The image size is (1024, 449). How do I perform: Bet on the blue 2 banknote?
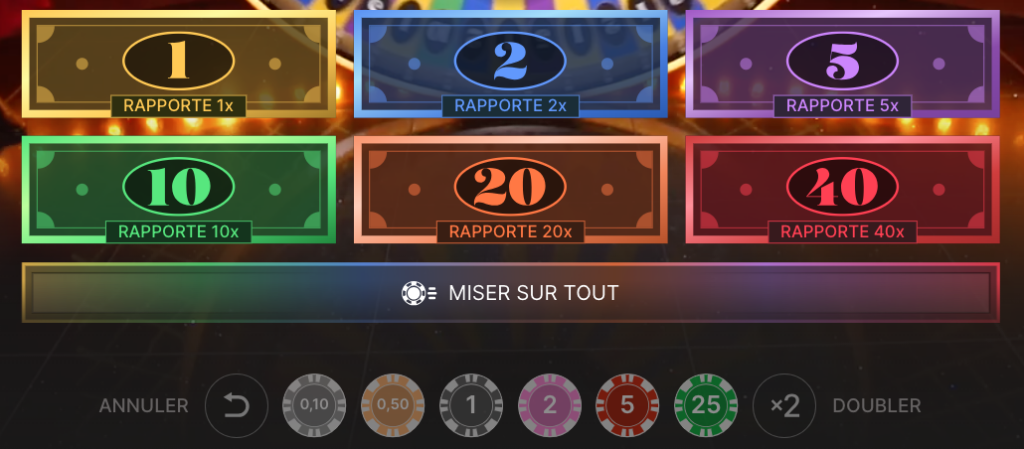[510, 63]
